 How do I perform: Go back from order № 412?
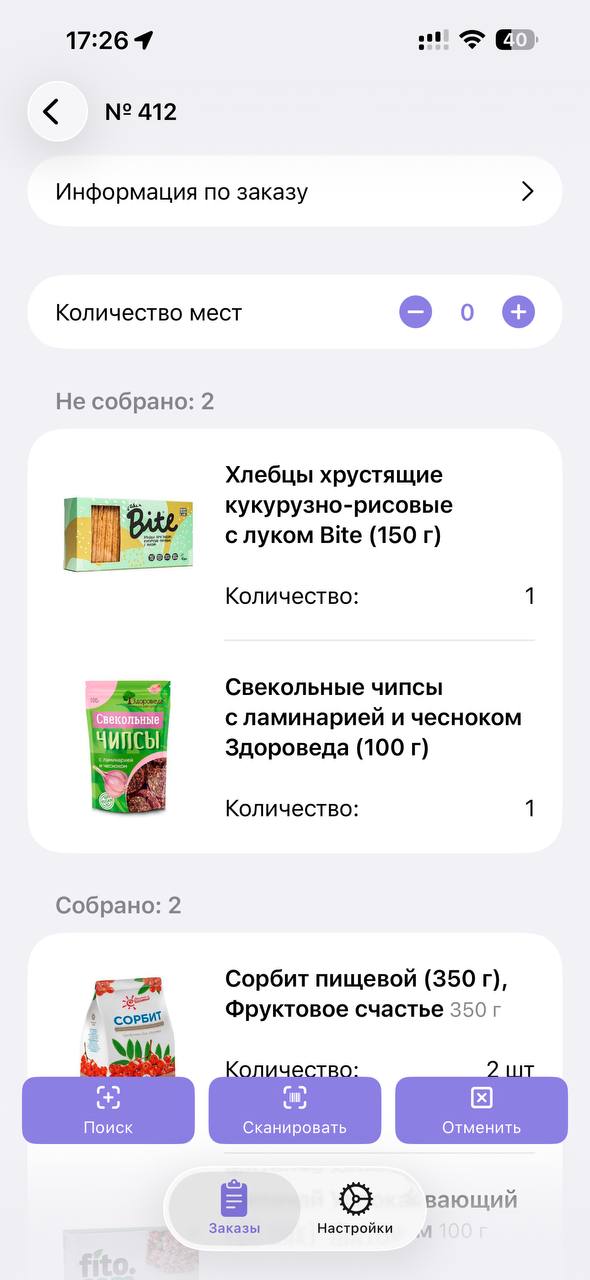57,111
